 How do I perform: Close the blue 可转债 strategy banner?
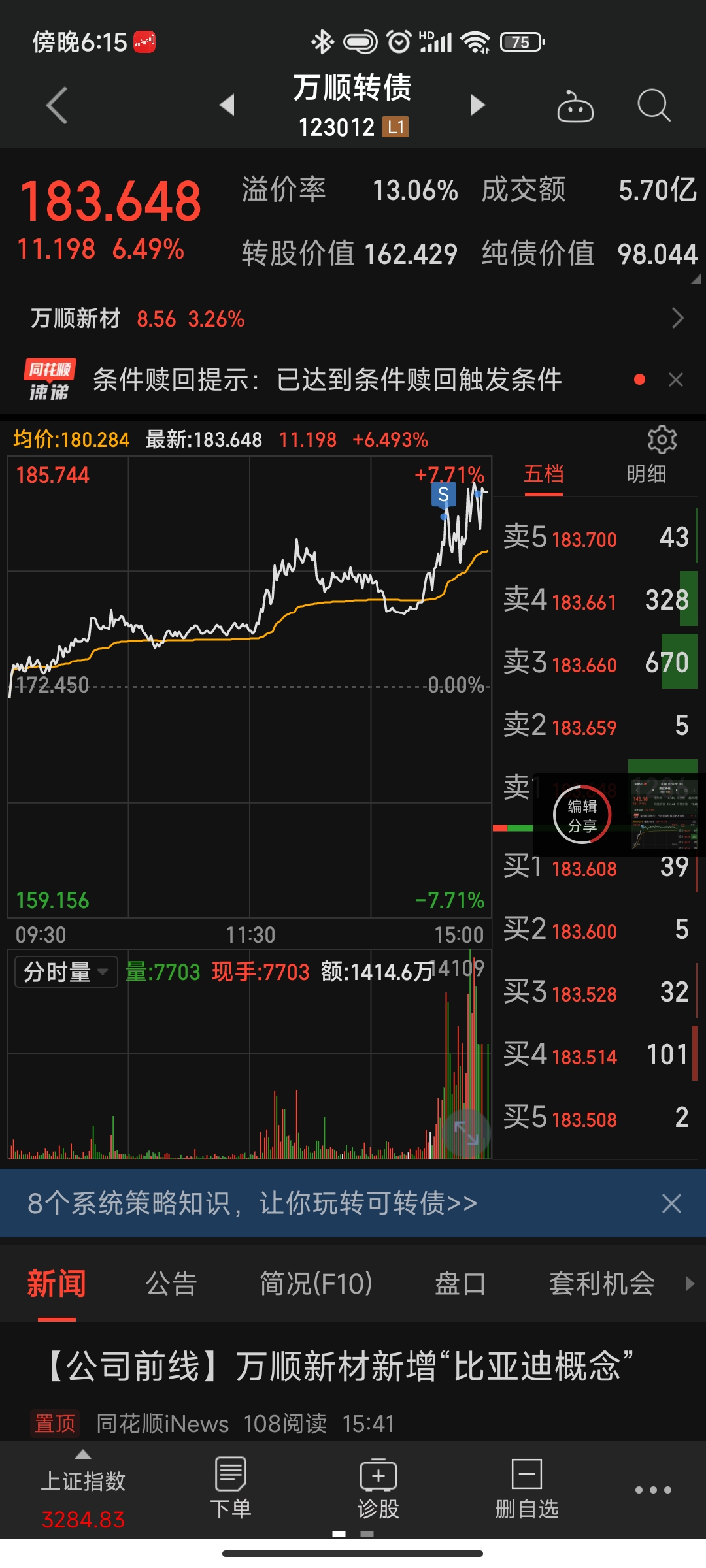671,1203
